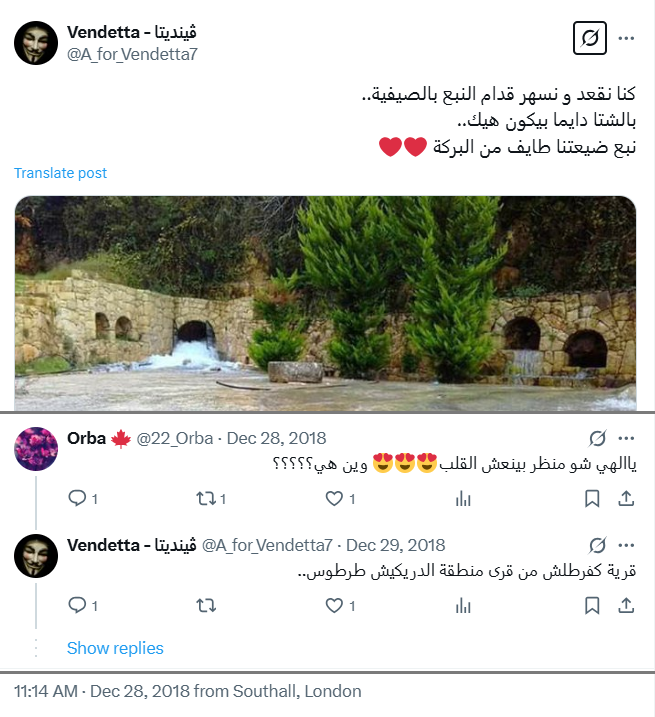Bookmark Orba's comment
Viewport: 655px width, 717px height.
click(591, 498)
